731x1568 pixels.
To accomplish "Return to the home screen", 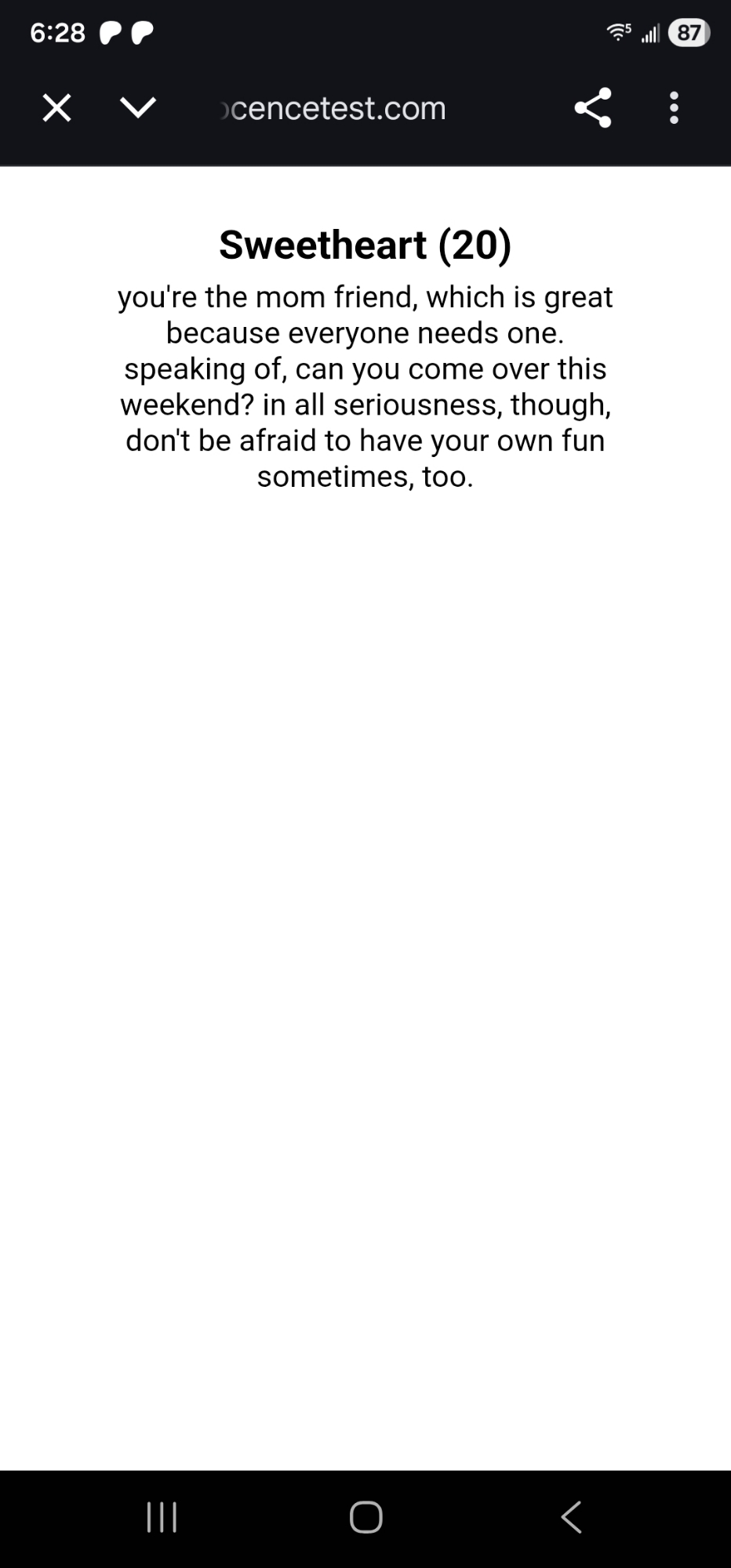I will click(365, 1517).
